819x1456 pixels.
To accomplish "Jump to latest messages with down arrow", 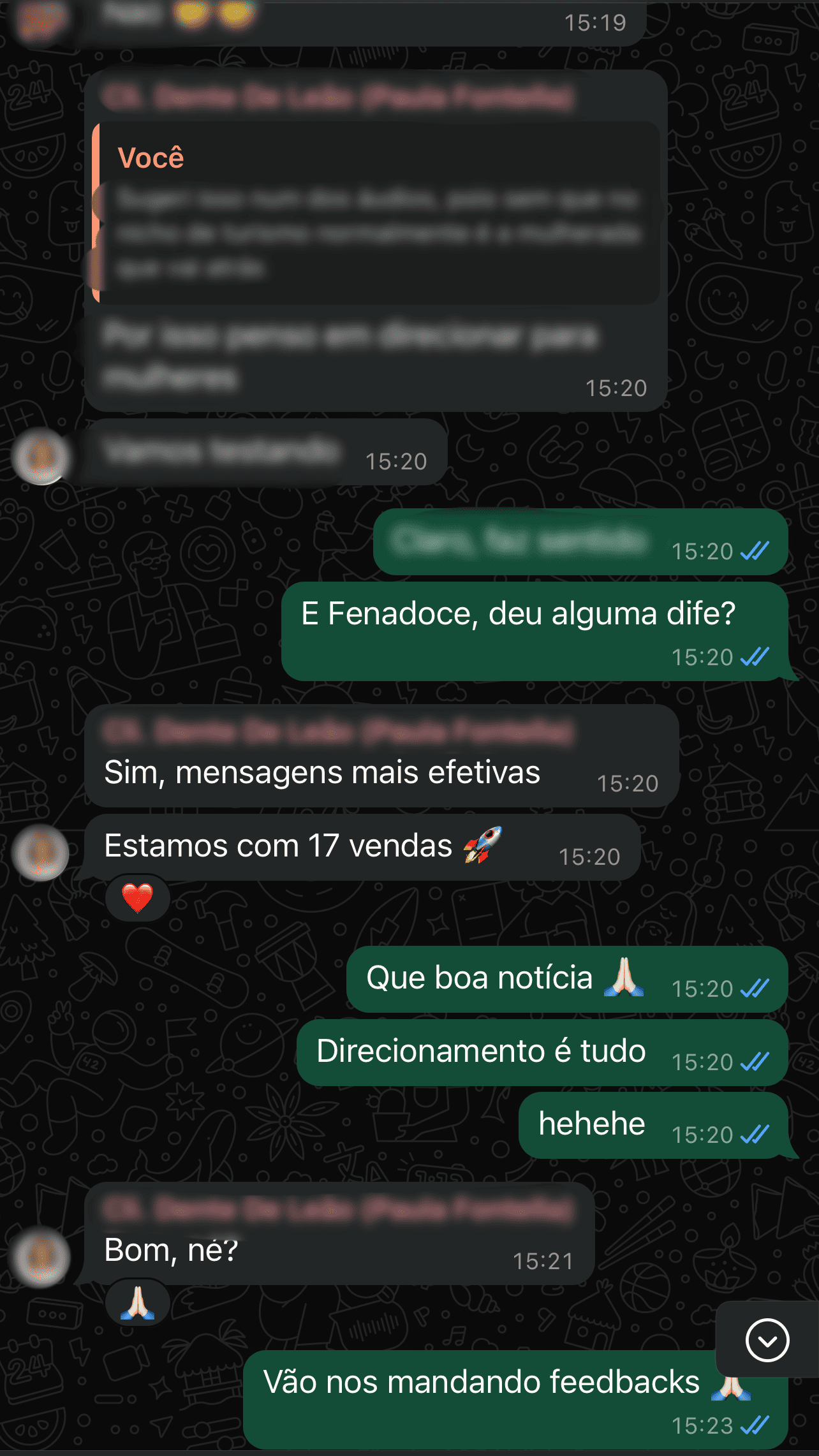I will pyautogui.click(x=767, y=1340).
